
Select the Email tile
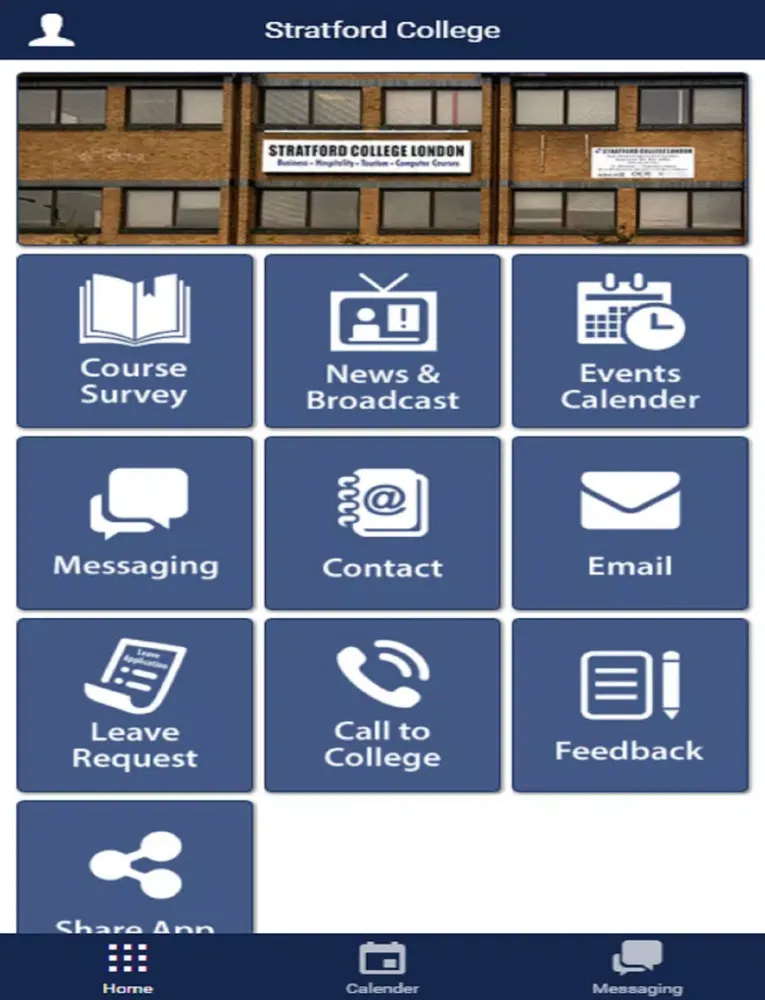tap(630, 523)
